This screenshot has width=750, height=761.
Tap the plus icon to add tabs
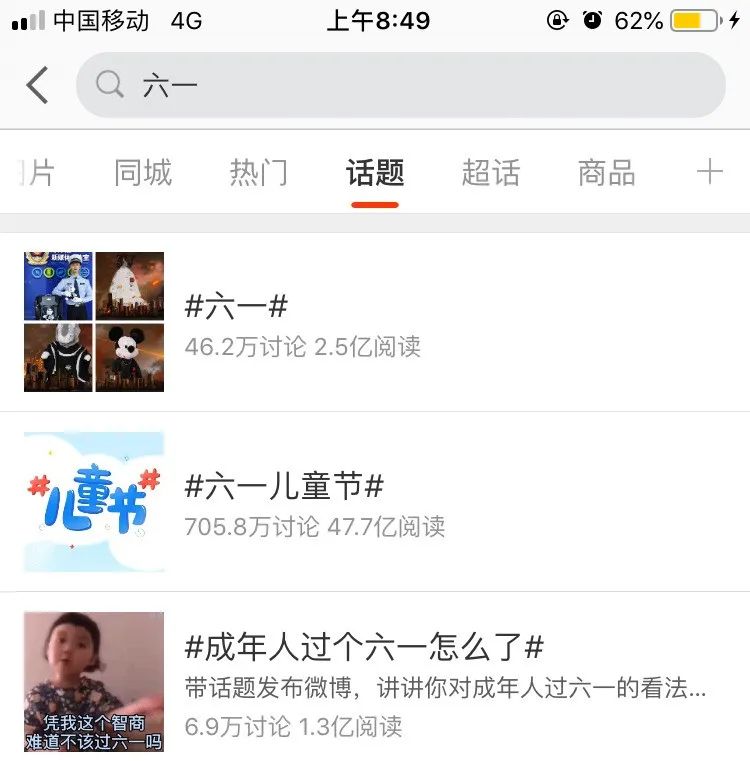click(x=709, y=172)
